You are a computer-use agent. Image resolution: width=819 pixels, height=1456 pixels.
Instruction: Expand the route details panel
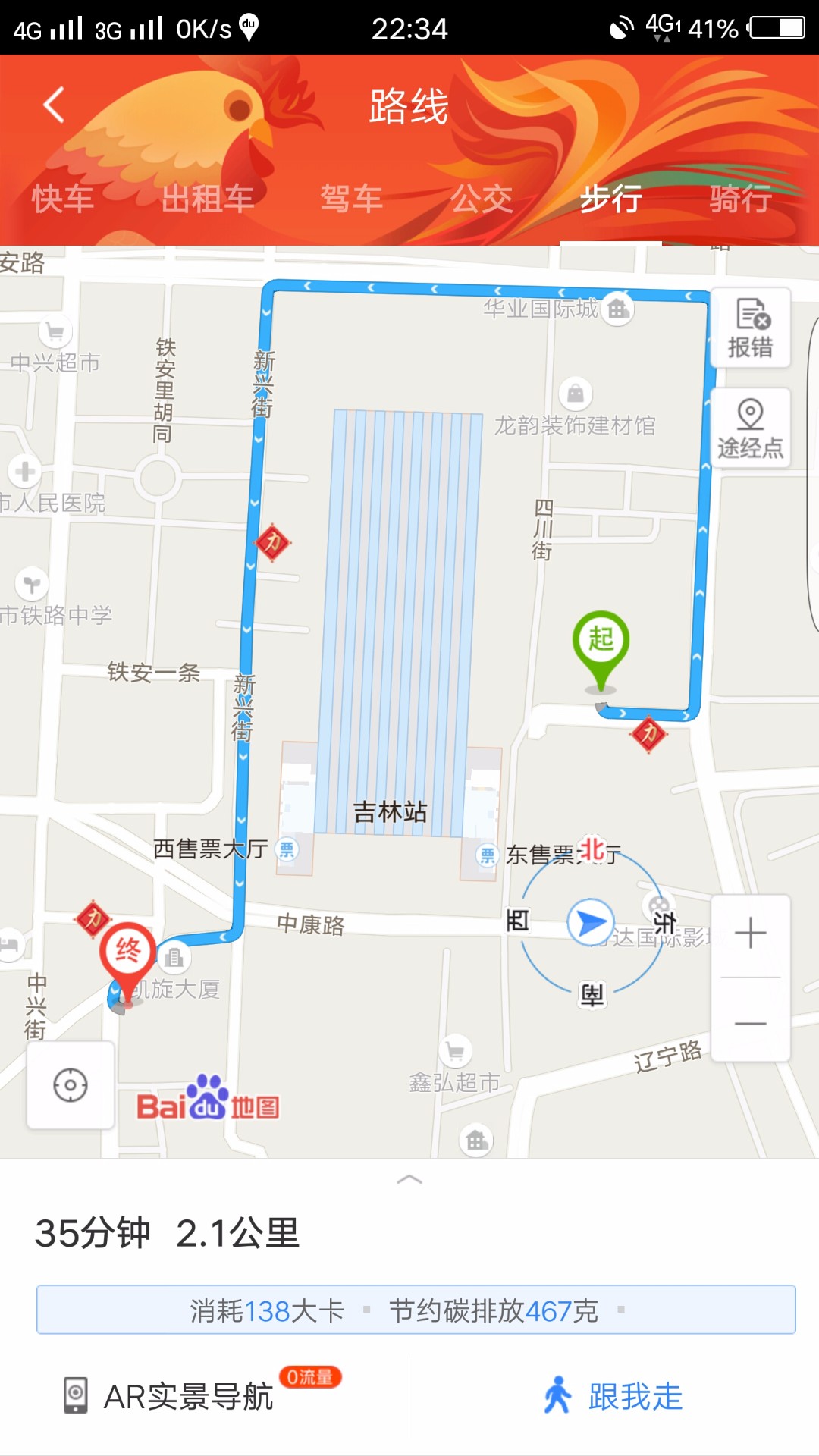pos(409,1179)
